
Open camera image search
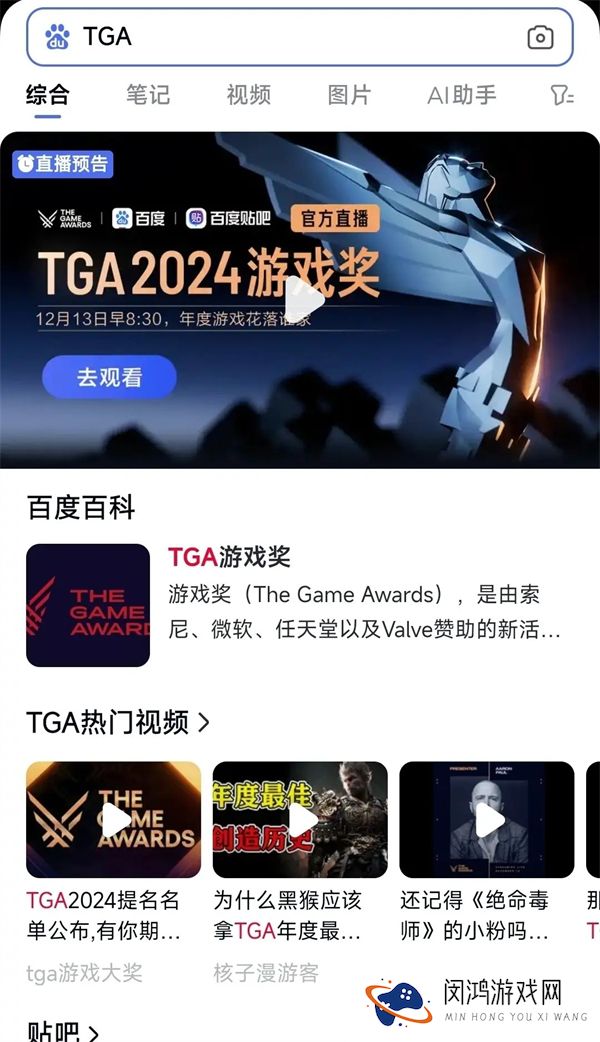540,38
